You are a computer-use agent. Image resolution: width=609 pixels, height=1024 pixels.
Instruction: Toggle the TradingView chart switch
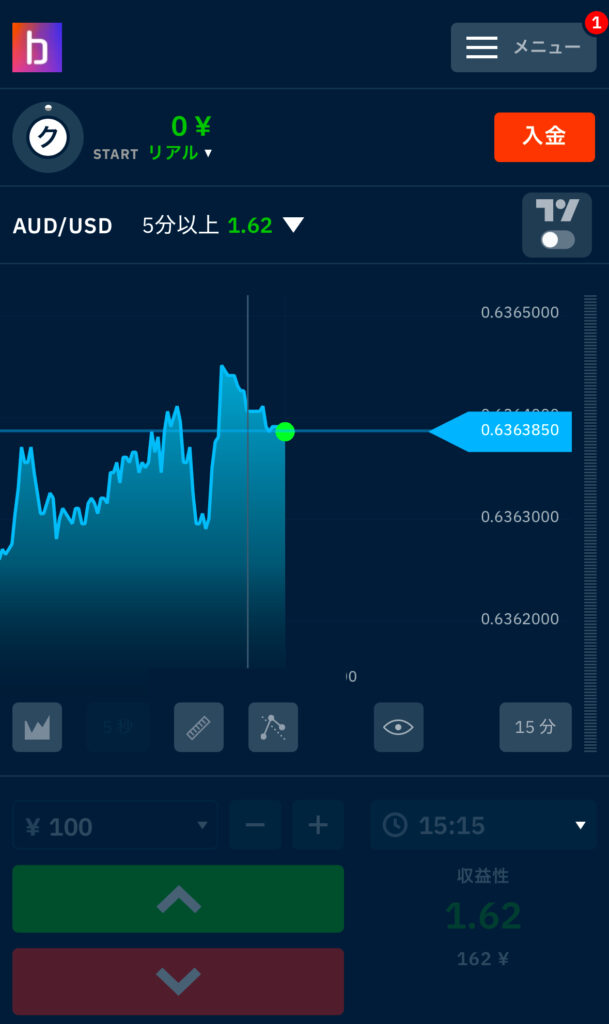557,225
